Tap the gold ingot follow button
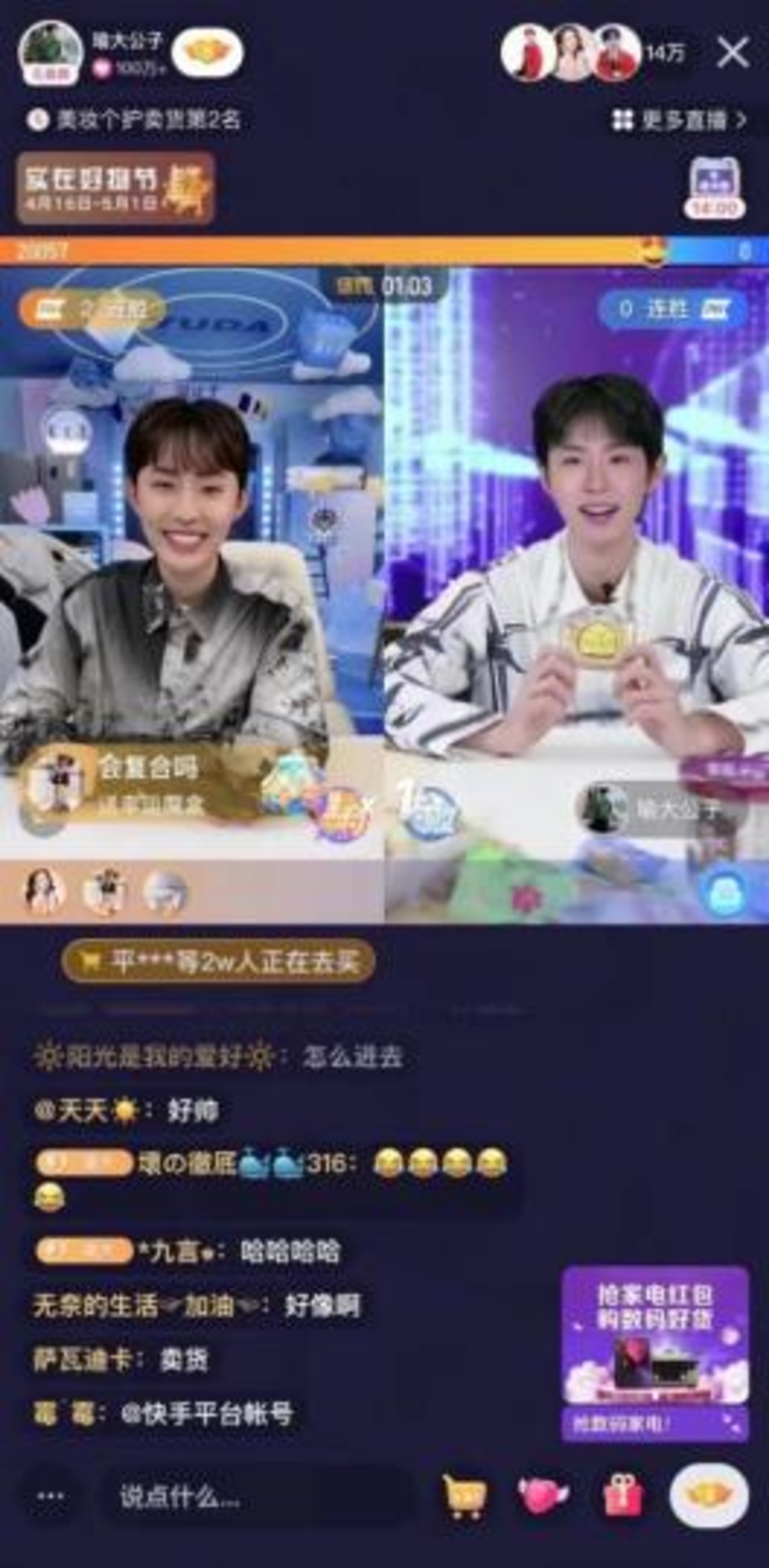Viewport: 769px width, 1568px height. coord(207,53)
